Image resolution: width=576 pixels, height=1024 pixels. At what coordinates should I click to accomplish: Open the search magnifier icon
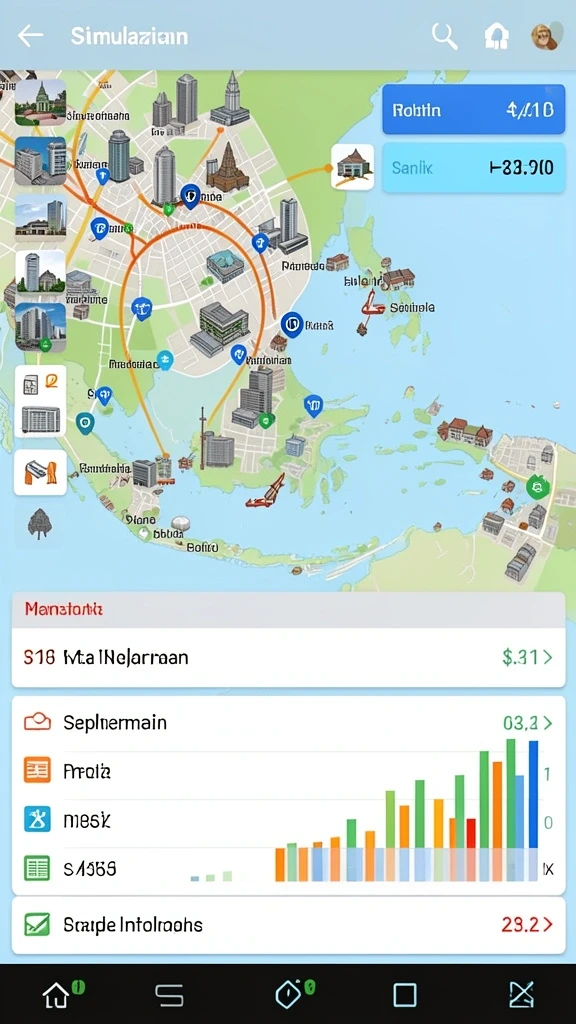(x=444, y=36)
